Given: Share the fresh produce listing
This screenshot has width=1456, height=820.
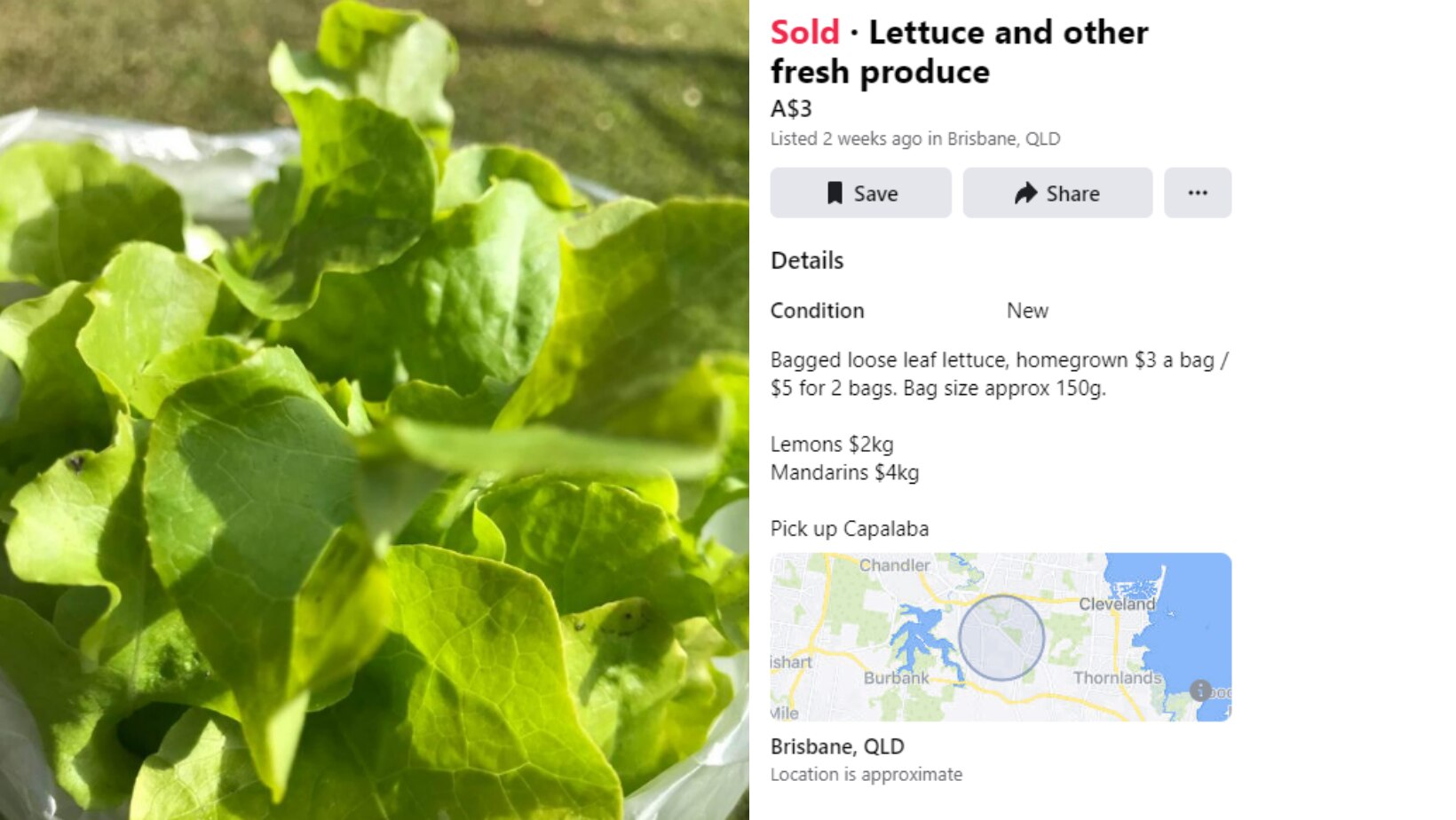Looking at the screenshot, I should 1057,193.
